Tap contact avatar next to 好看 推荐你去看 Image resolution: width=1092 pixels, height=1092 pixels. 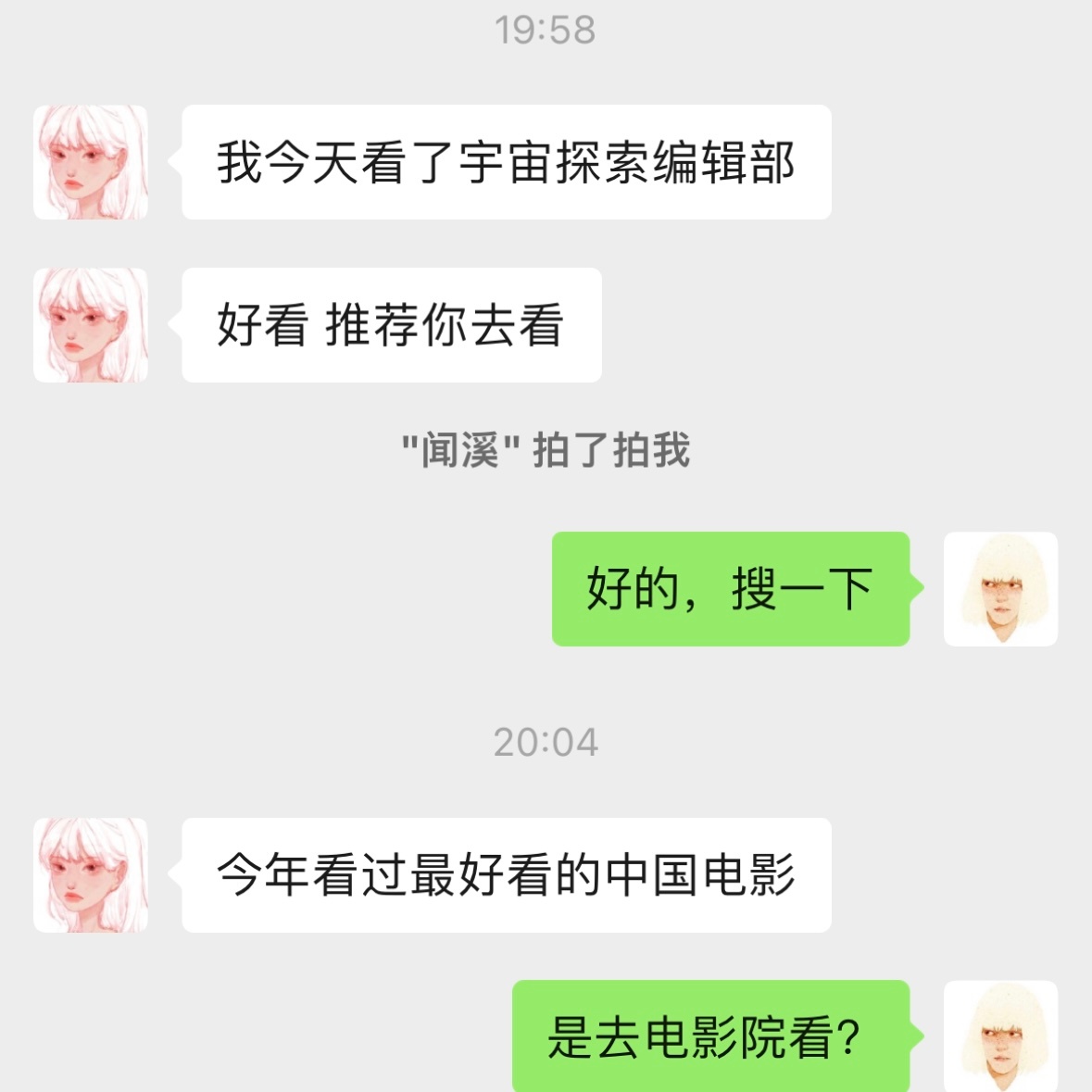click(91, 325)
